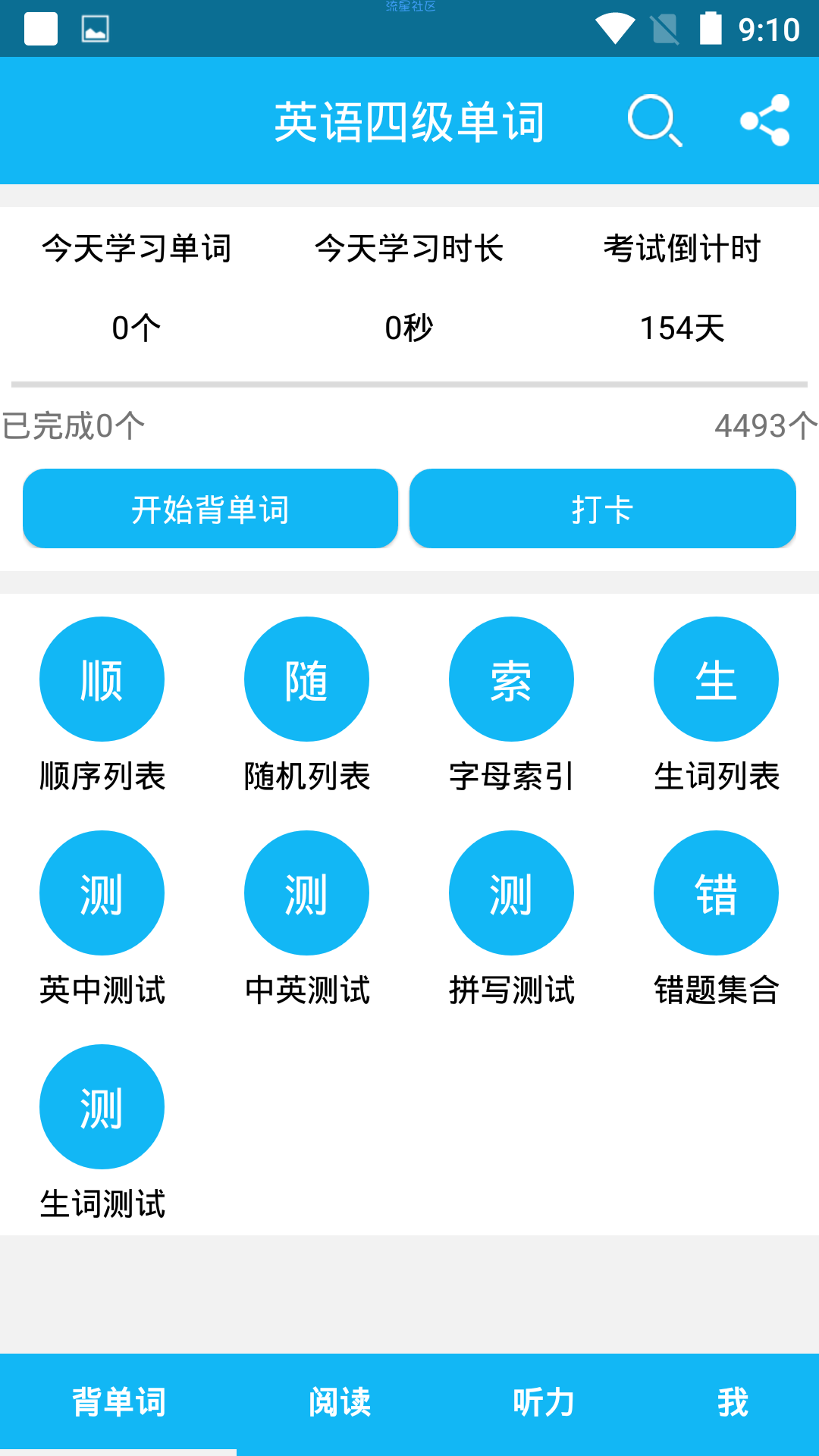Screen dimensions: 819x1456
Task: Launch the 拼写测试 spelling test
Action: click(511, 893)
